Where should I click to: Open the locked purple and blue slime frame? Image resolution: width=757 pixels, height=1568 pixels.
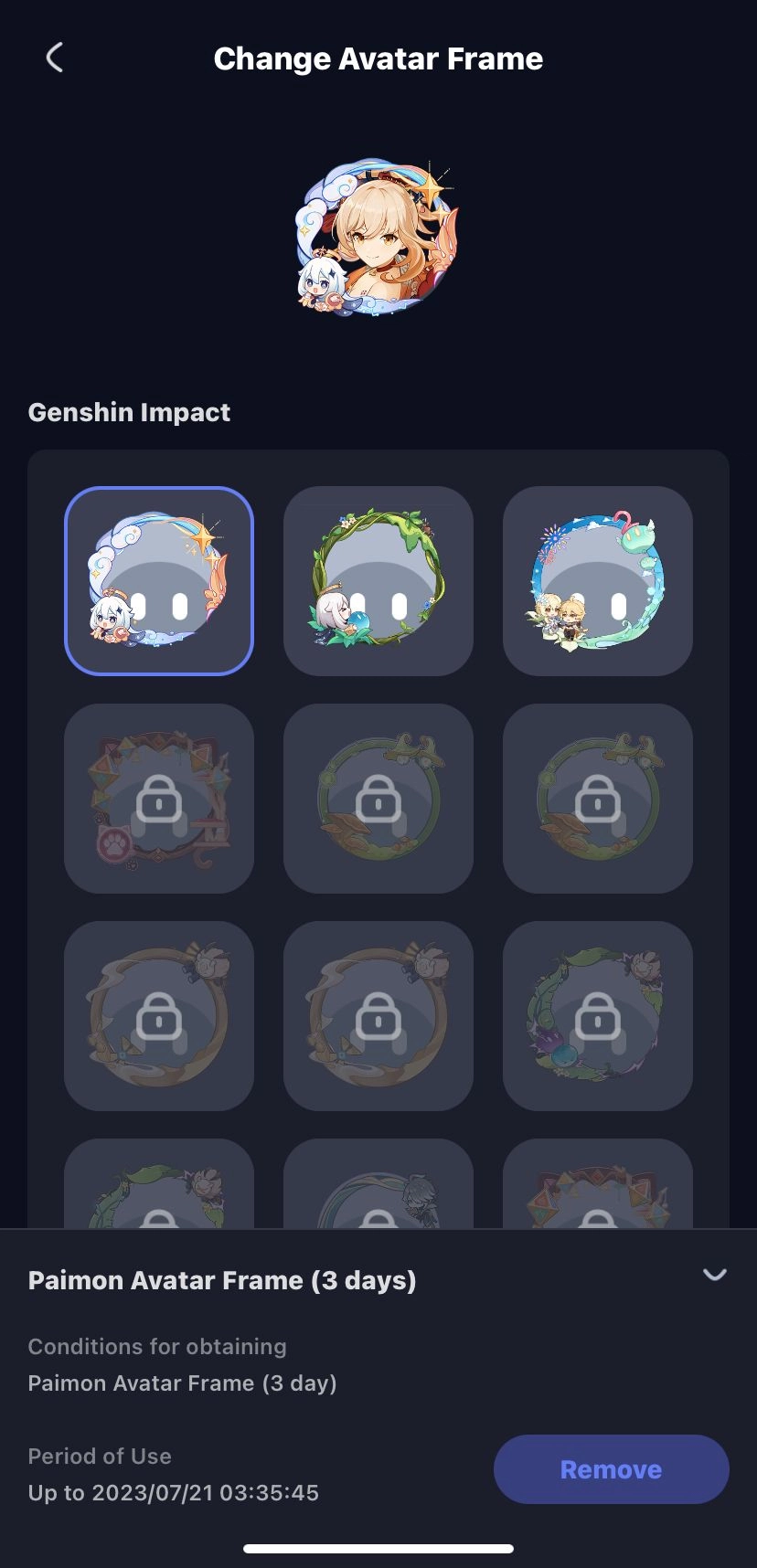click(x=598, y=1016)
